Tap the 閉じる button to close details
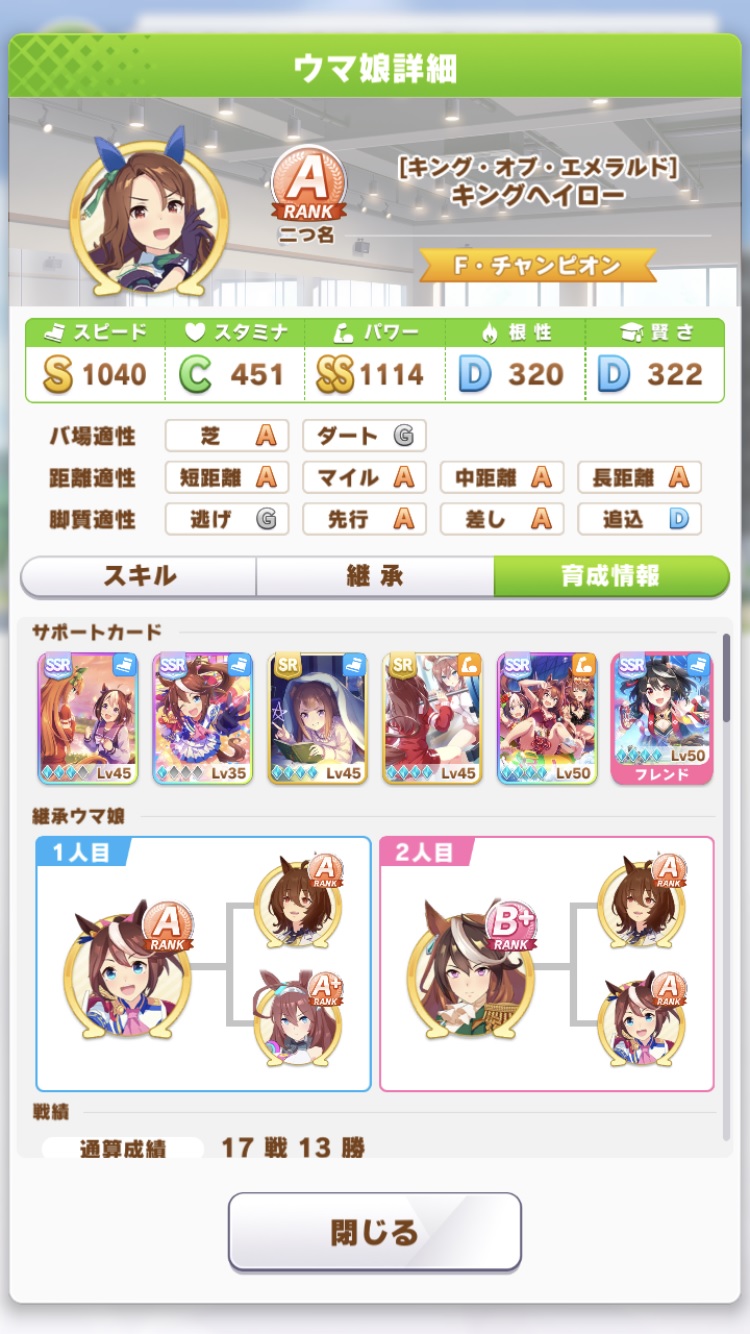Viewport: 750px width, 1334px height. [375, 1231]
